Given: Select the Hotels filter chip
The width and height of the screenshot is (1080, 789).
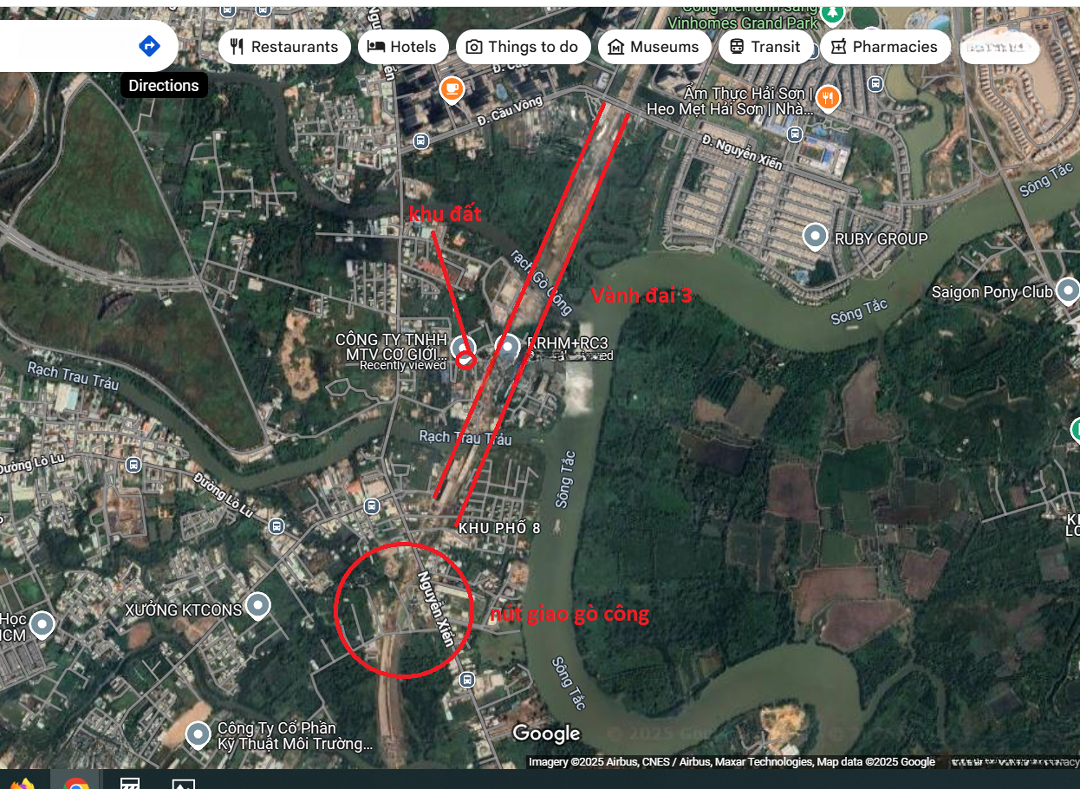Looking at the screenshot, I should (403, 47).
